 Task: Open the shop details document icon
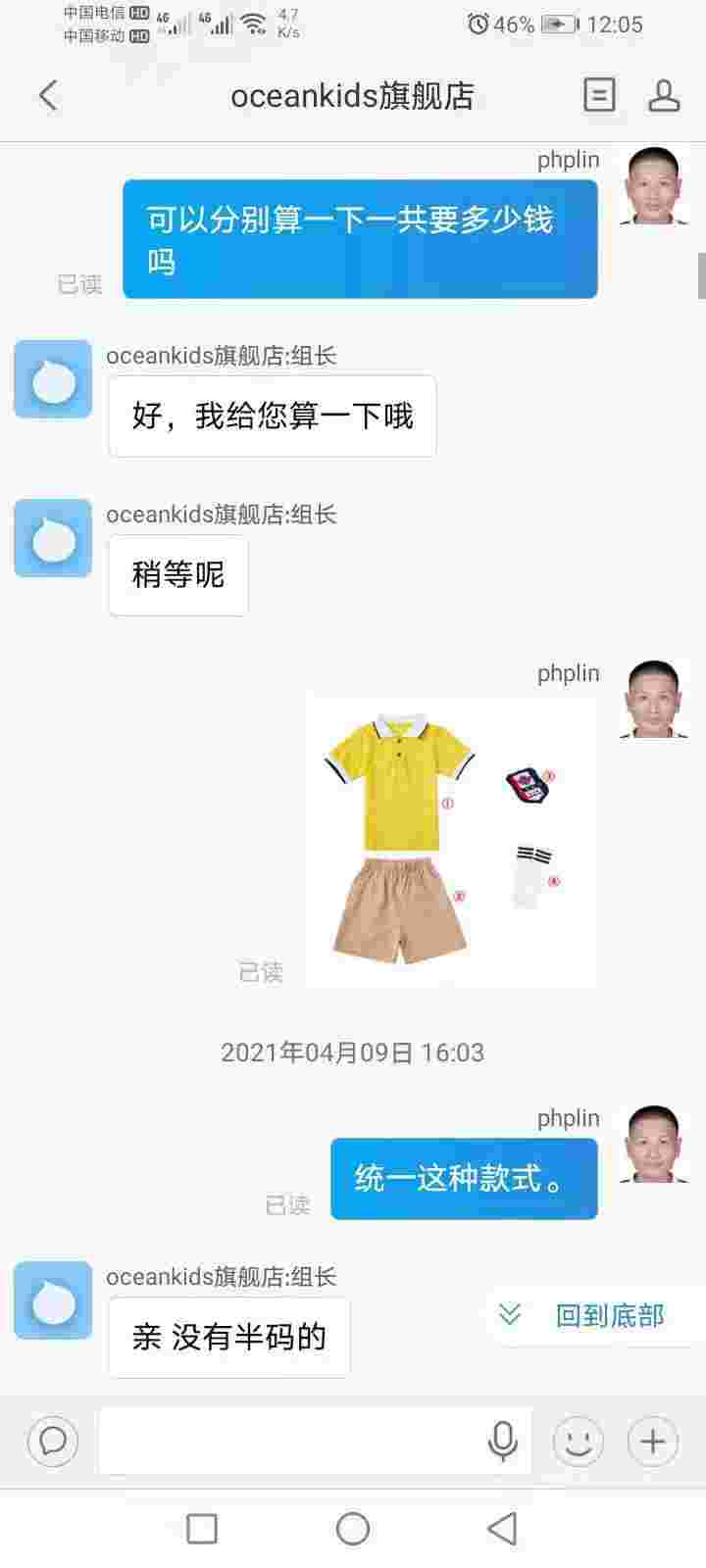click(598, 95)
